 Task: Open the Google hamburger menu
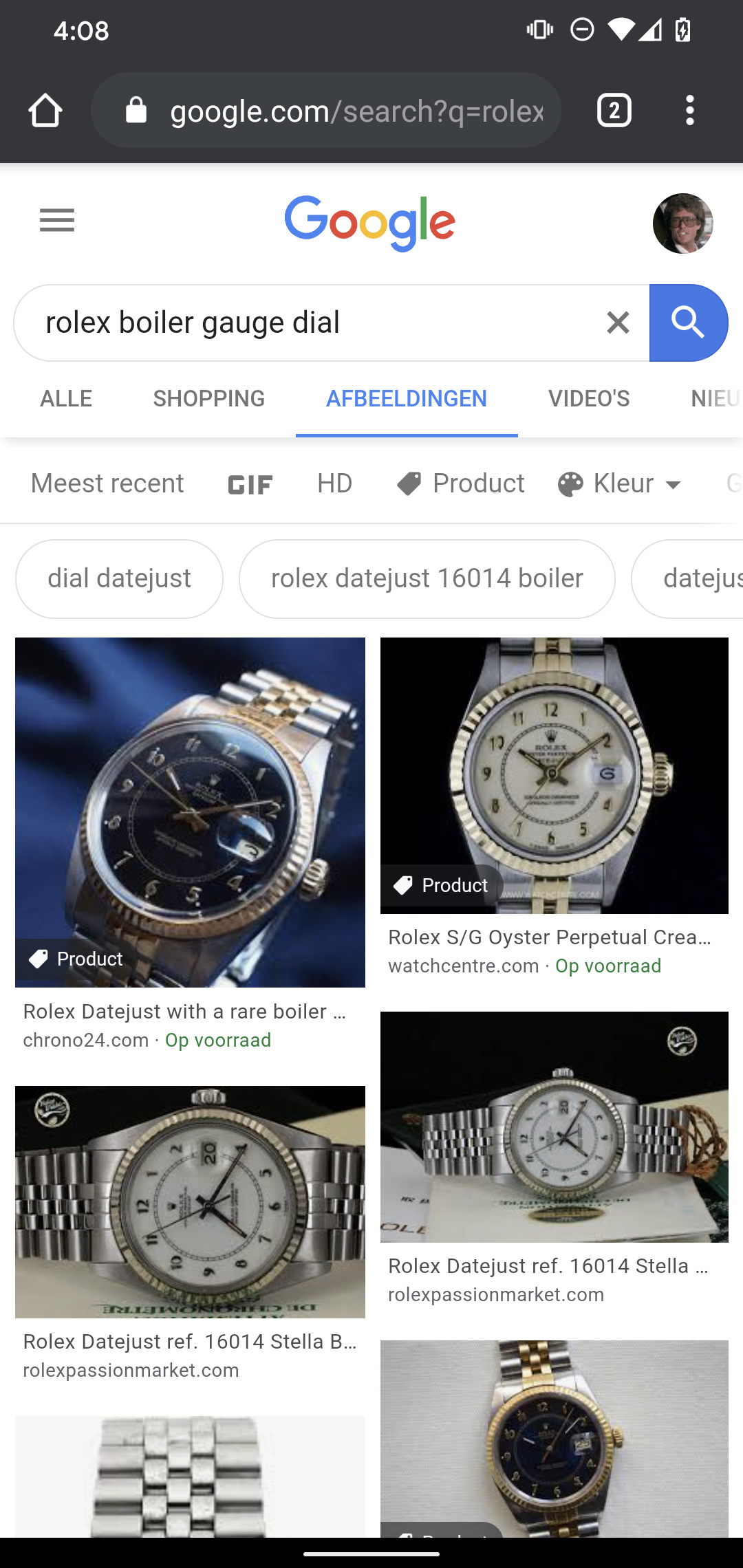pos(57,221)
